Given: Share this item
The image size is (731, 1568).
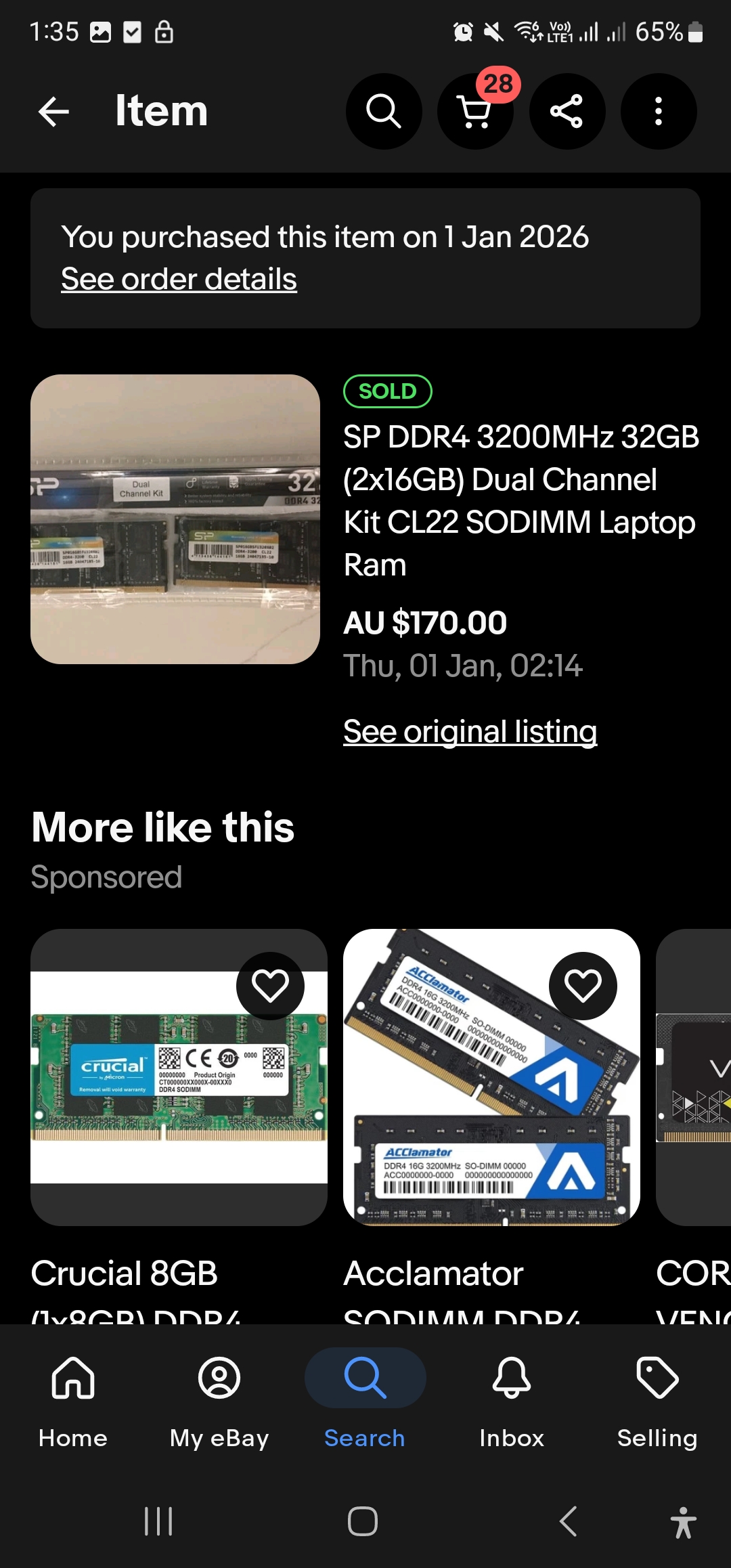Looking at the screenshot, I should (x=567, y=112).
